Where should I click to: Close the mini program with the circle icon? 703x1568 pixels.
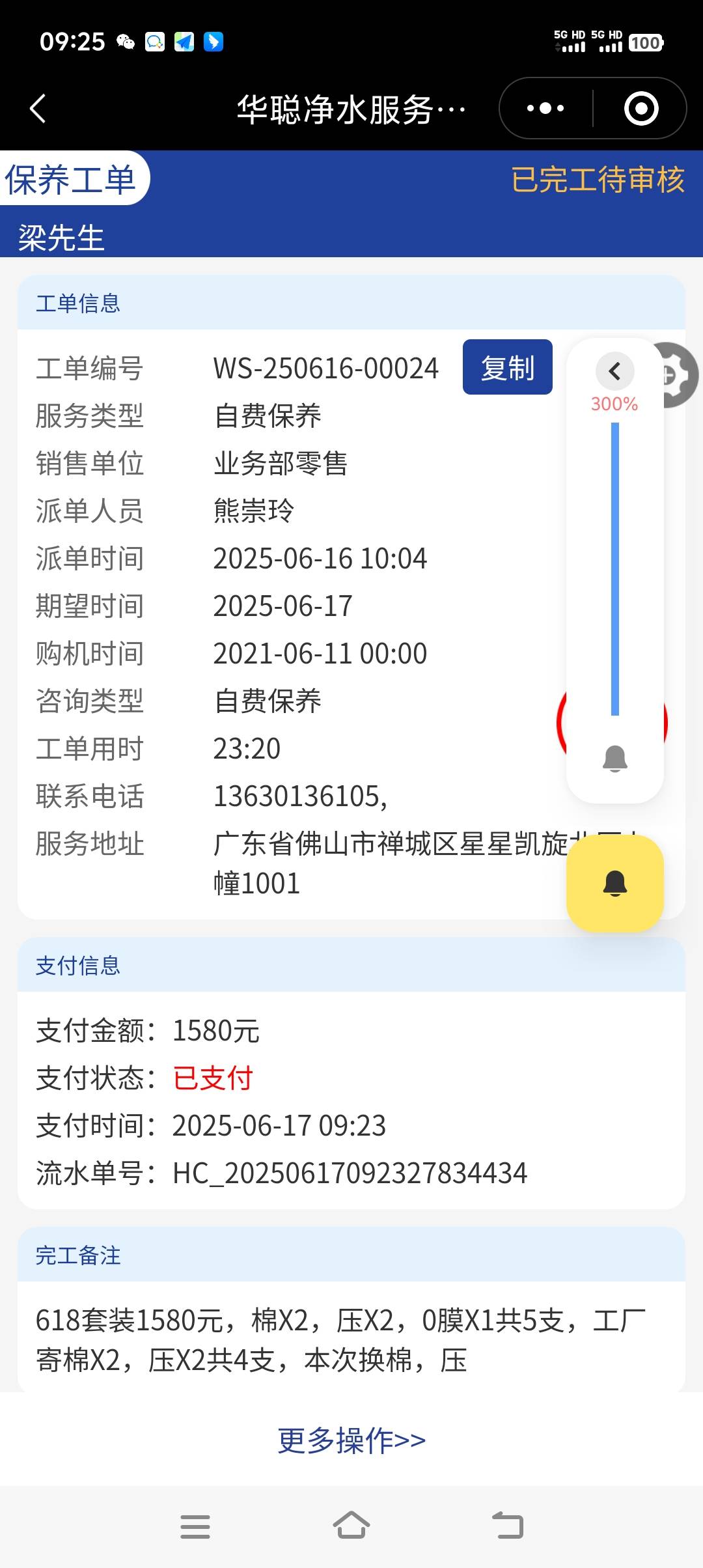[x=641, y=109]
